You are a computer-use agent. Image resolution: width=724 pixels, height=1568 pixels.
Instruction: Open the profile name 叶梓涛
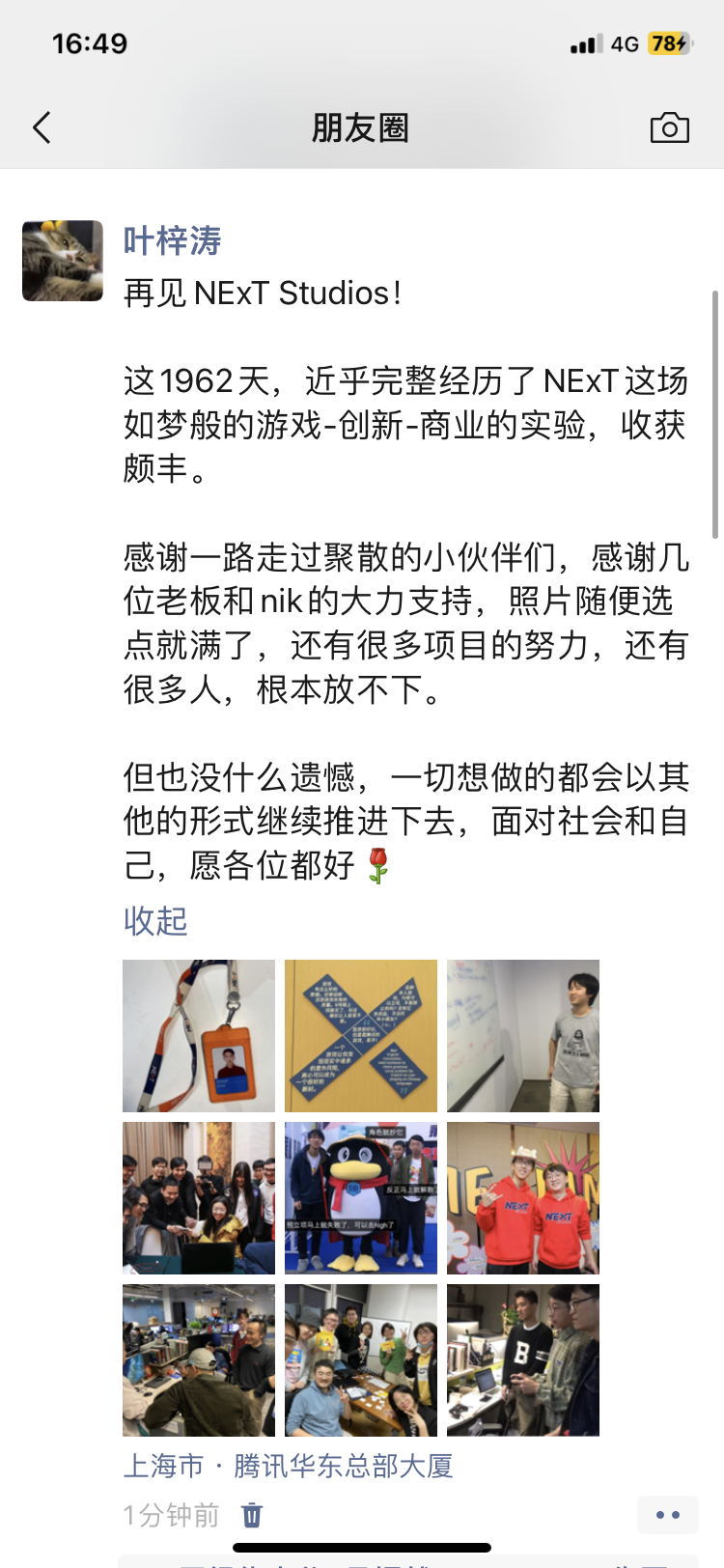(173, 240)
